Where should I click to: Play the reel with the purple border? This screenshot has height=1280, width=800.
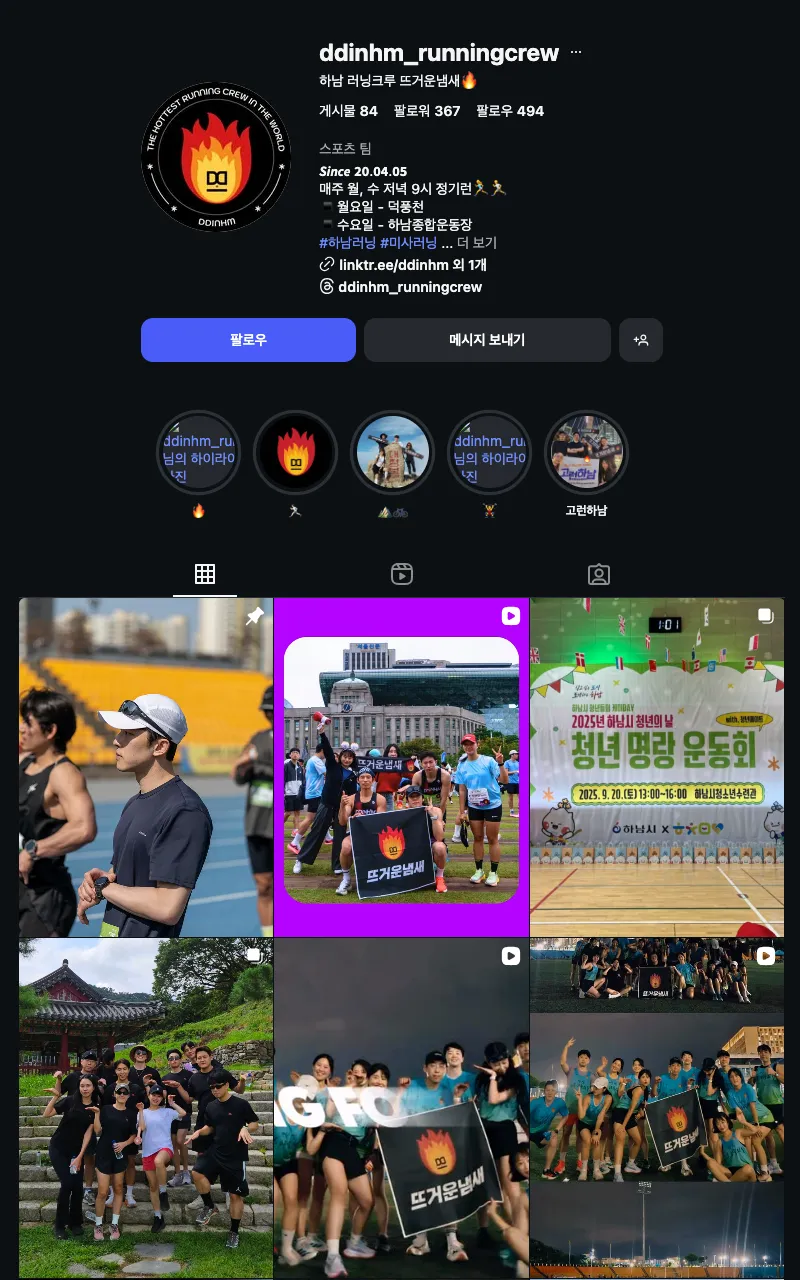[x=401, y=767]
